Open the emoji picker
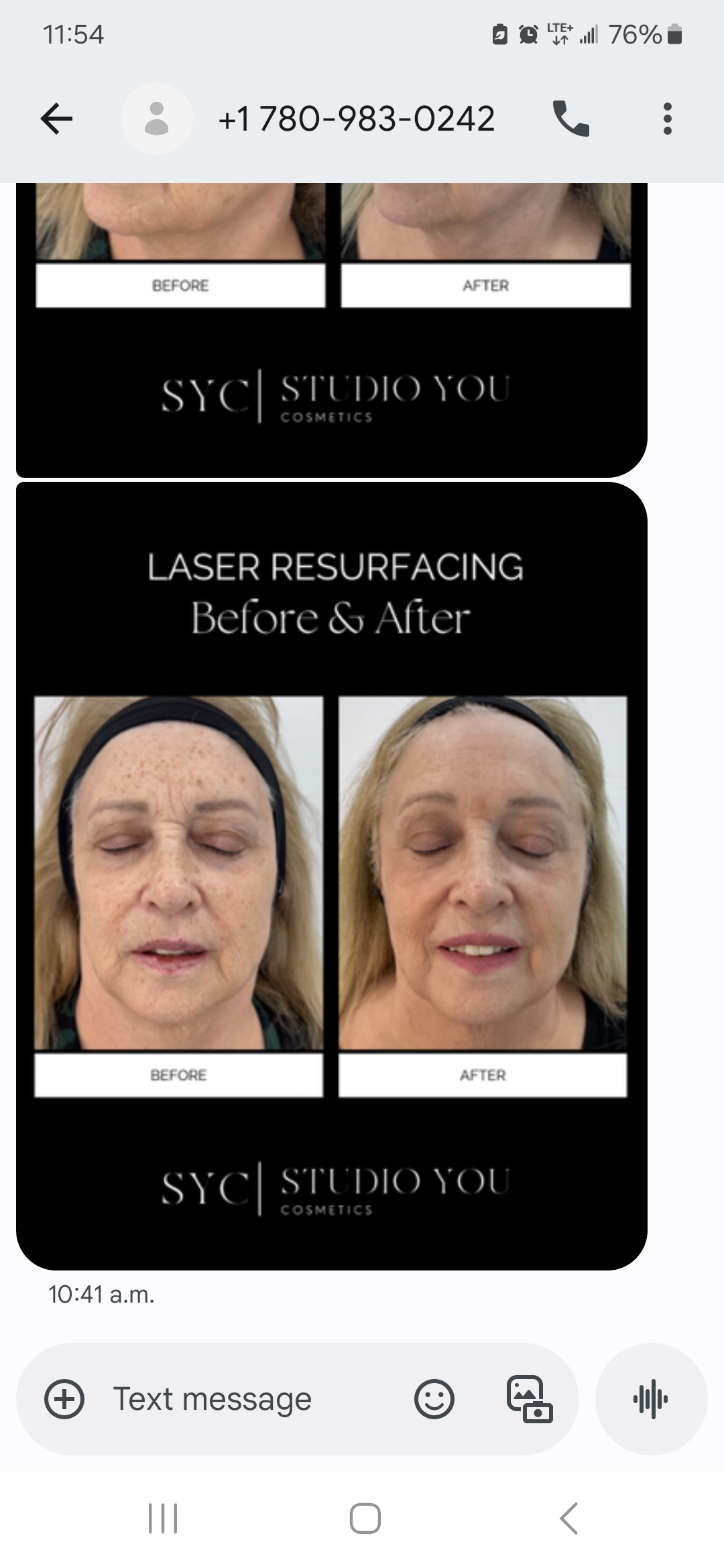This screenshot has height=1568, width=724. click(434, 1399)
